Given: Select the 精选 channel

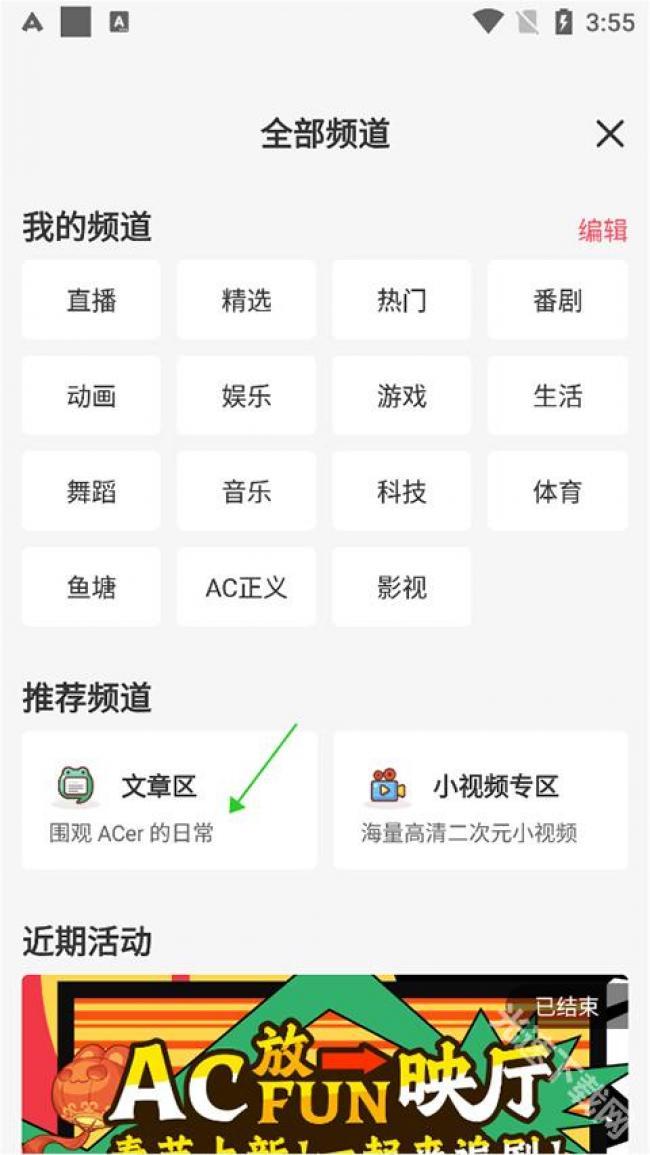Looking at the screenshot, I should click(x=246, y=300).
